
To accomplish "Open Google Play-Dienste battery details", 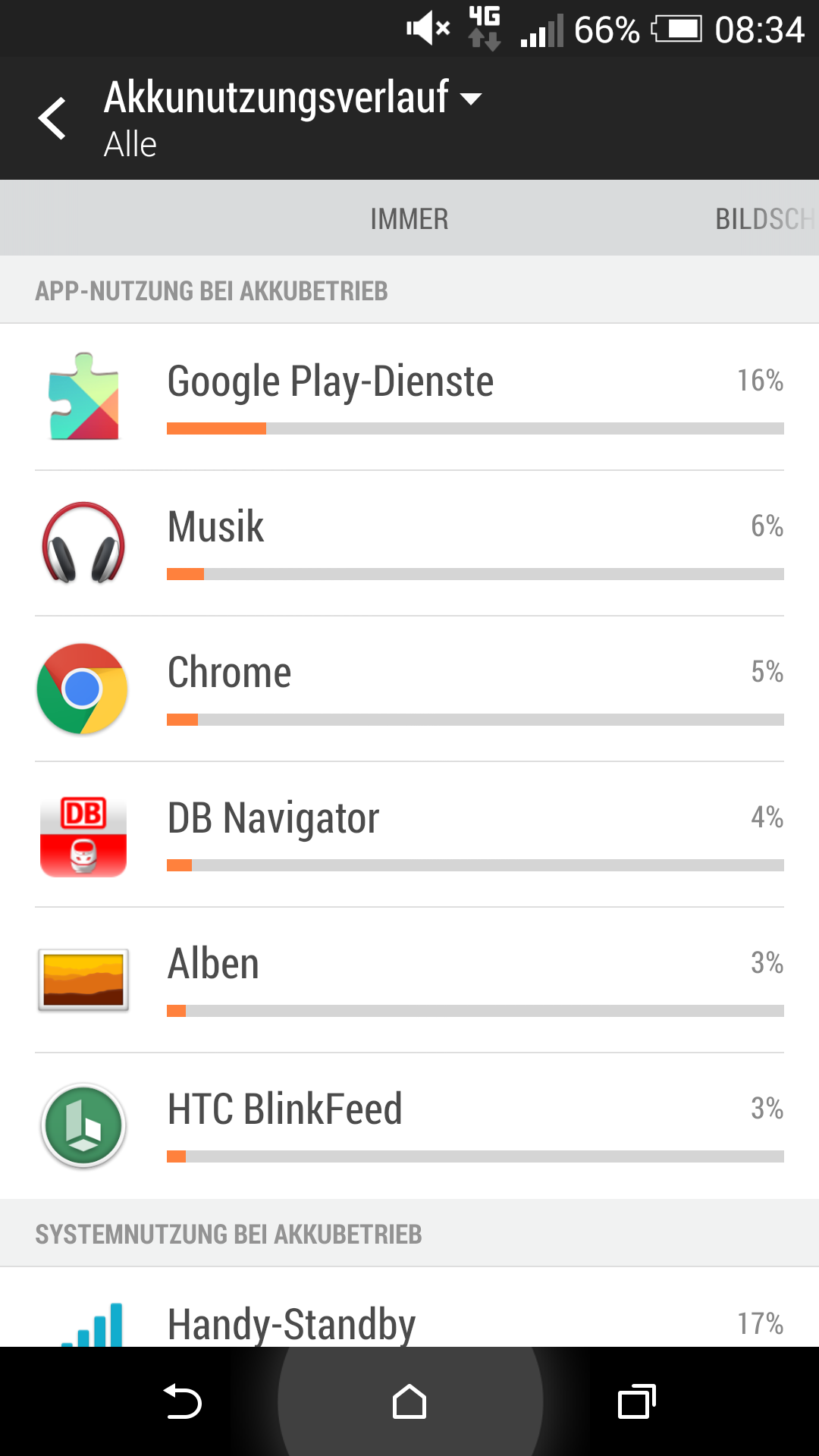I will coord(409,397).
